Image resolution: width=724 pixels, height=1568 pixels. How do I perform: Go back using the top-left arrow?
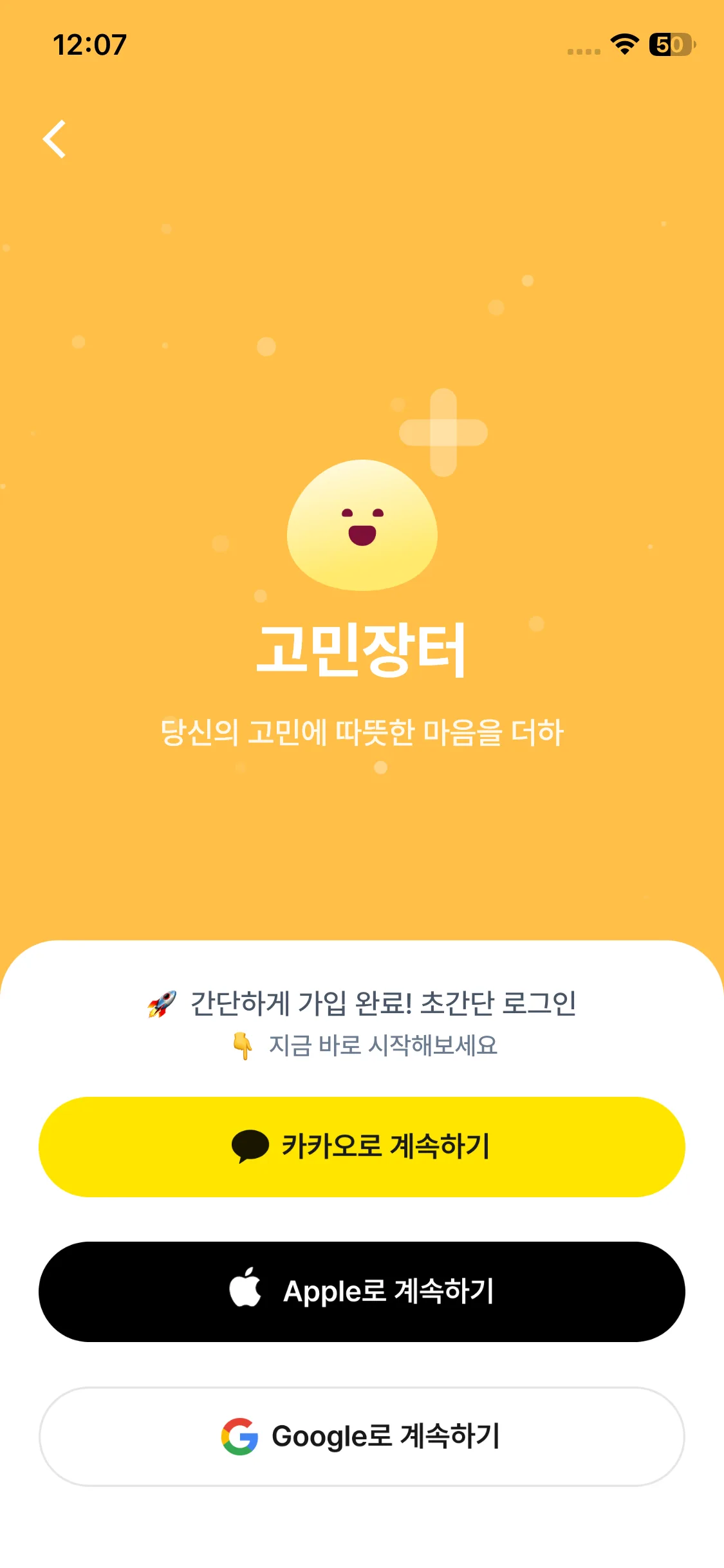click(55, 139)
